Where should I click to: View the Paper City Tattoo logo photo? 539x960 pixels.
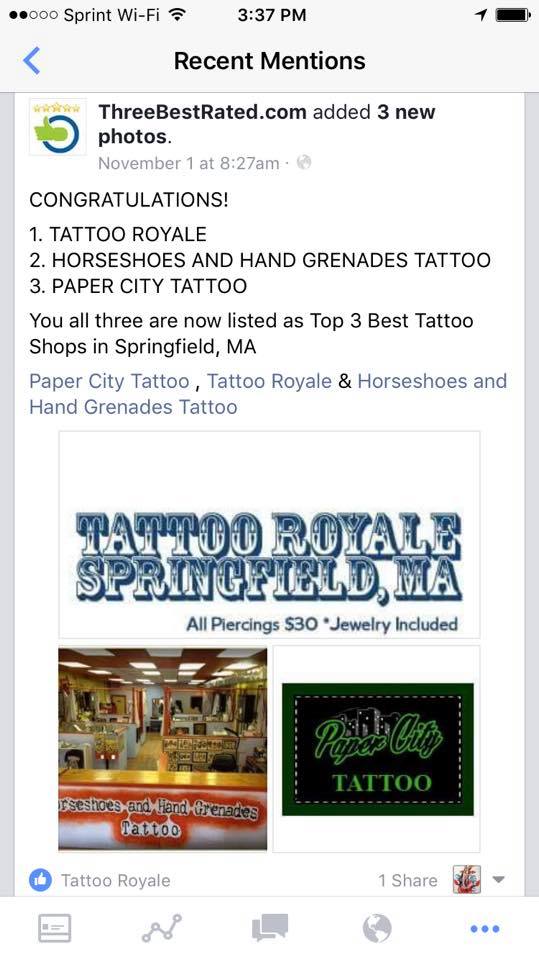(x=377, y=749)
